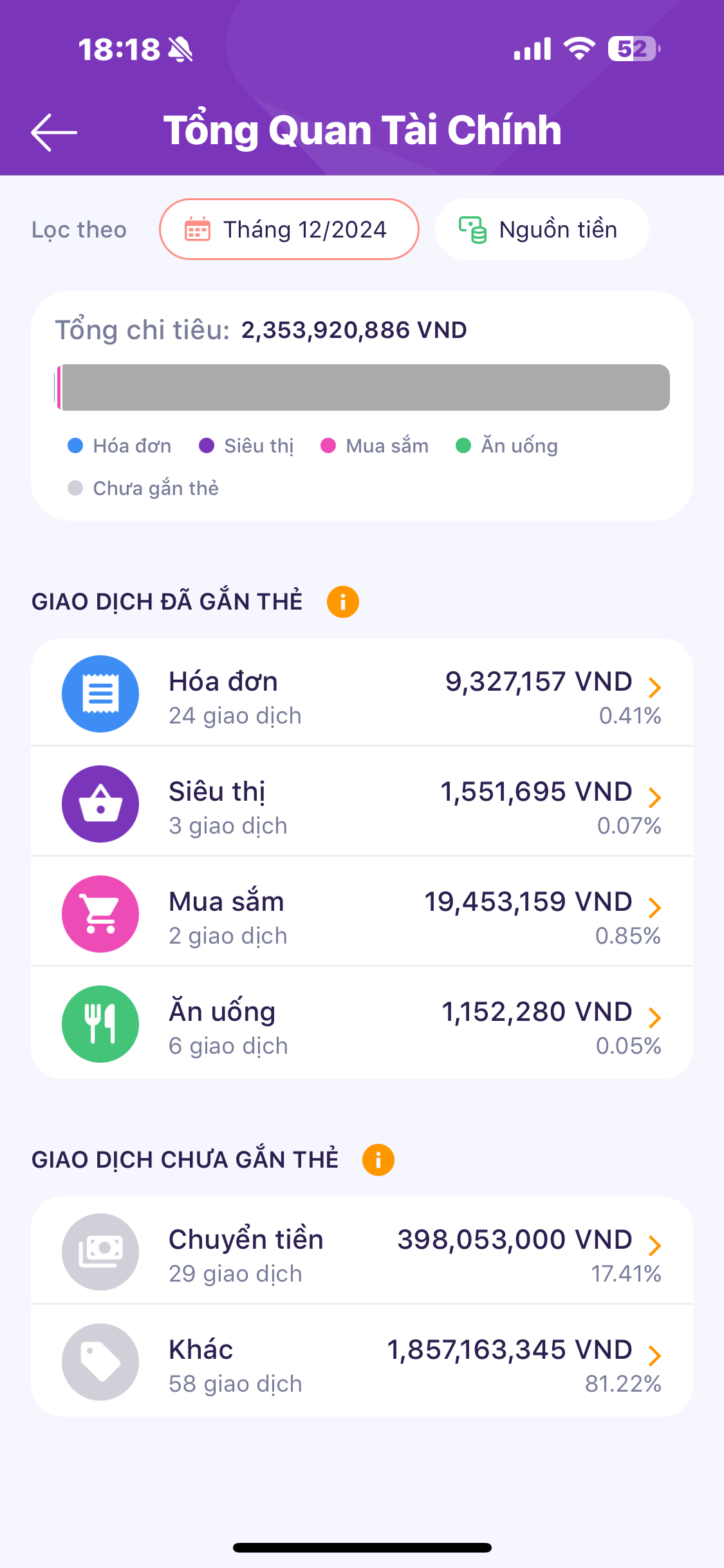View Ăn uống transactions
Screen dimensions: 724x1568
coord(362,1024)
